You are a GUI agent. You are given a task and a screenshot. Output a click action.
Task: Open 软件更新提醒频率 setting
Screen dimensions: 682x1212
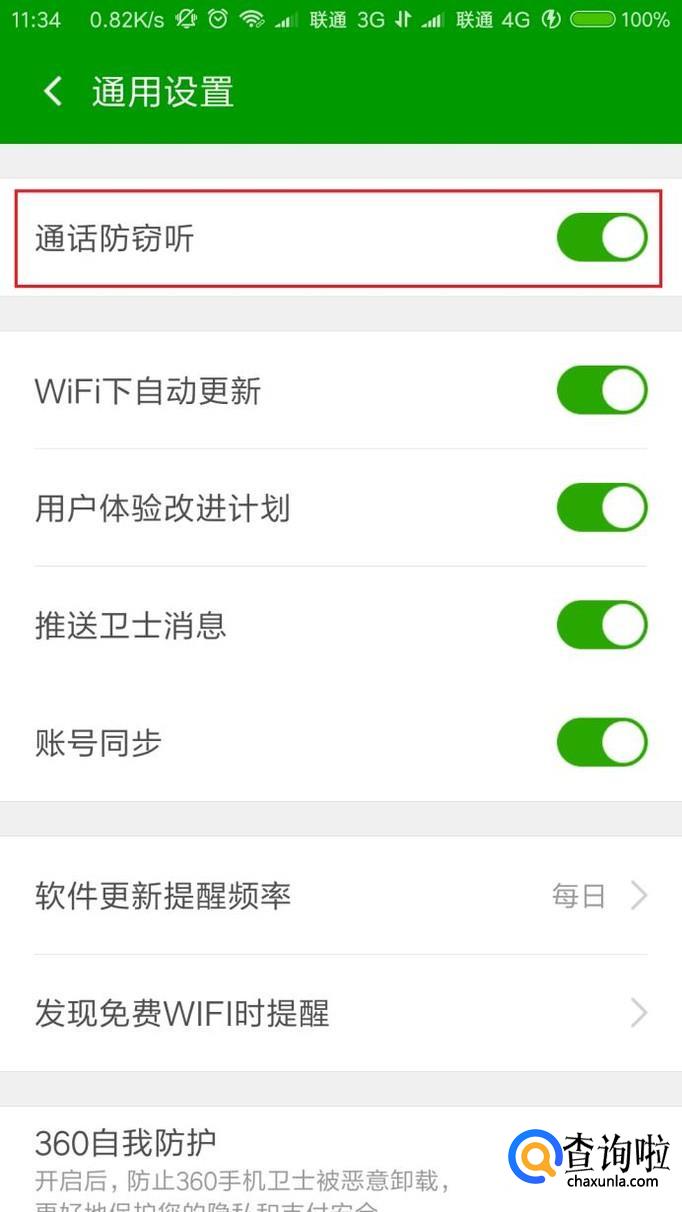click(340, 895)
